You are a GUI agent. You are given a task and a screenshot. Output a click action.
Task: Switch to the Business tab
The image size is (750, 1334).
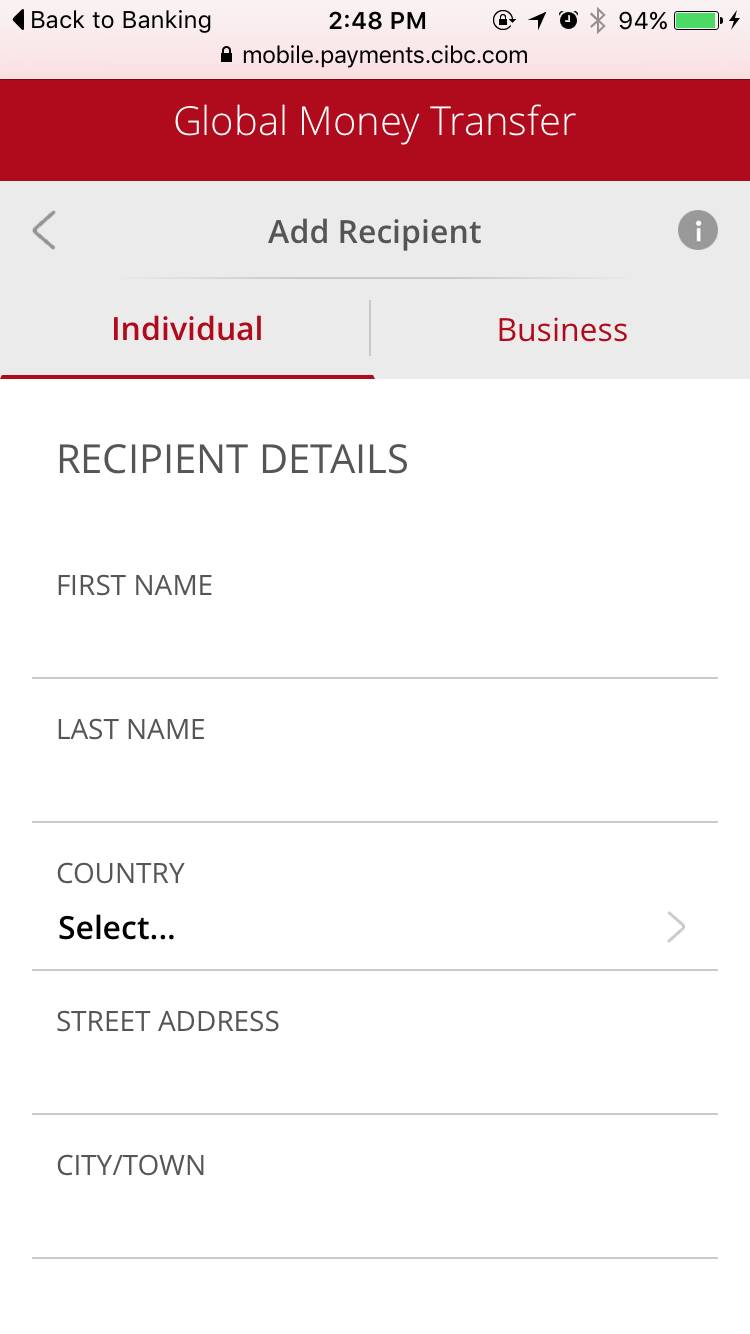tap(562, 330)
